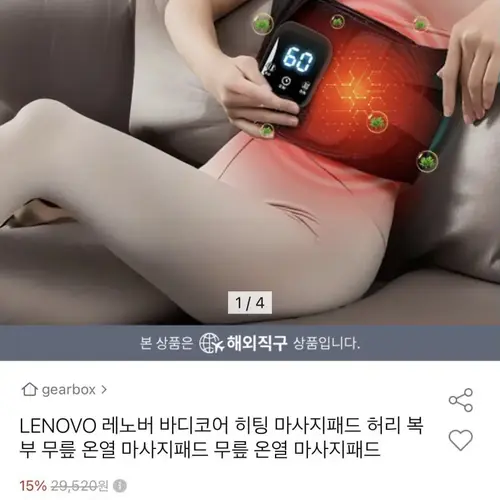Open the price info icon next to 29,520원
This screenshot has width=500, height=500.
click(120, 486)
